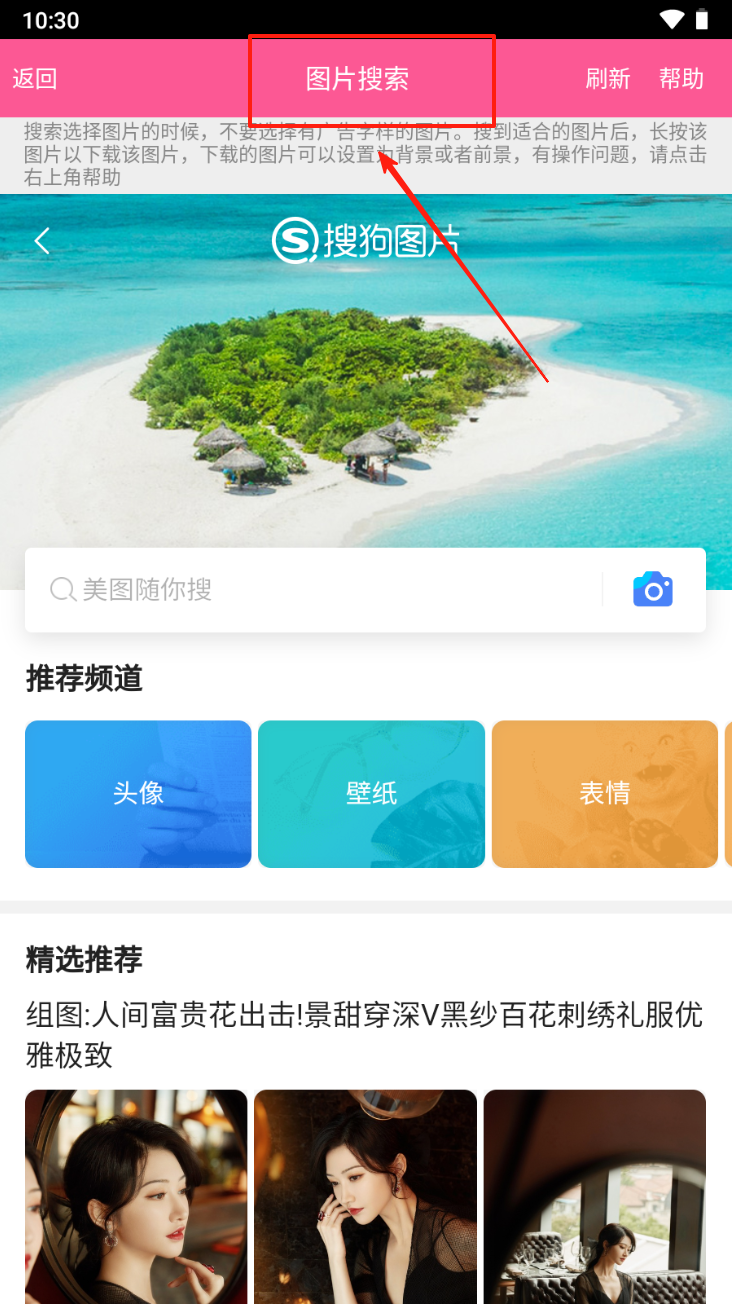732x1304 pixels.
Task: Focus the 美图随你搜 search box
Action: point(320,590)
